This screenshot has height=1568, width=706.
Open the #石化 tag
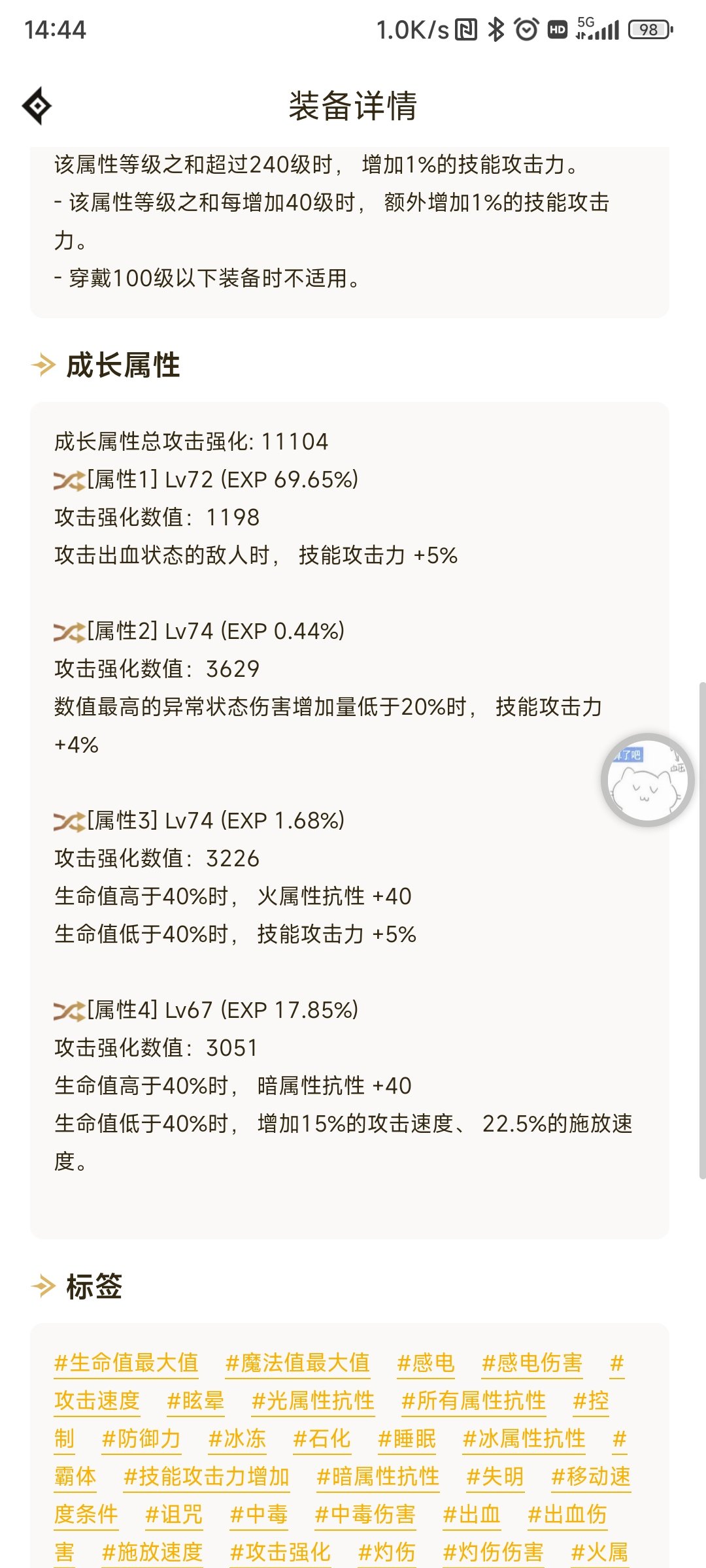tap(322, 1439)
